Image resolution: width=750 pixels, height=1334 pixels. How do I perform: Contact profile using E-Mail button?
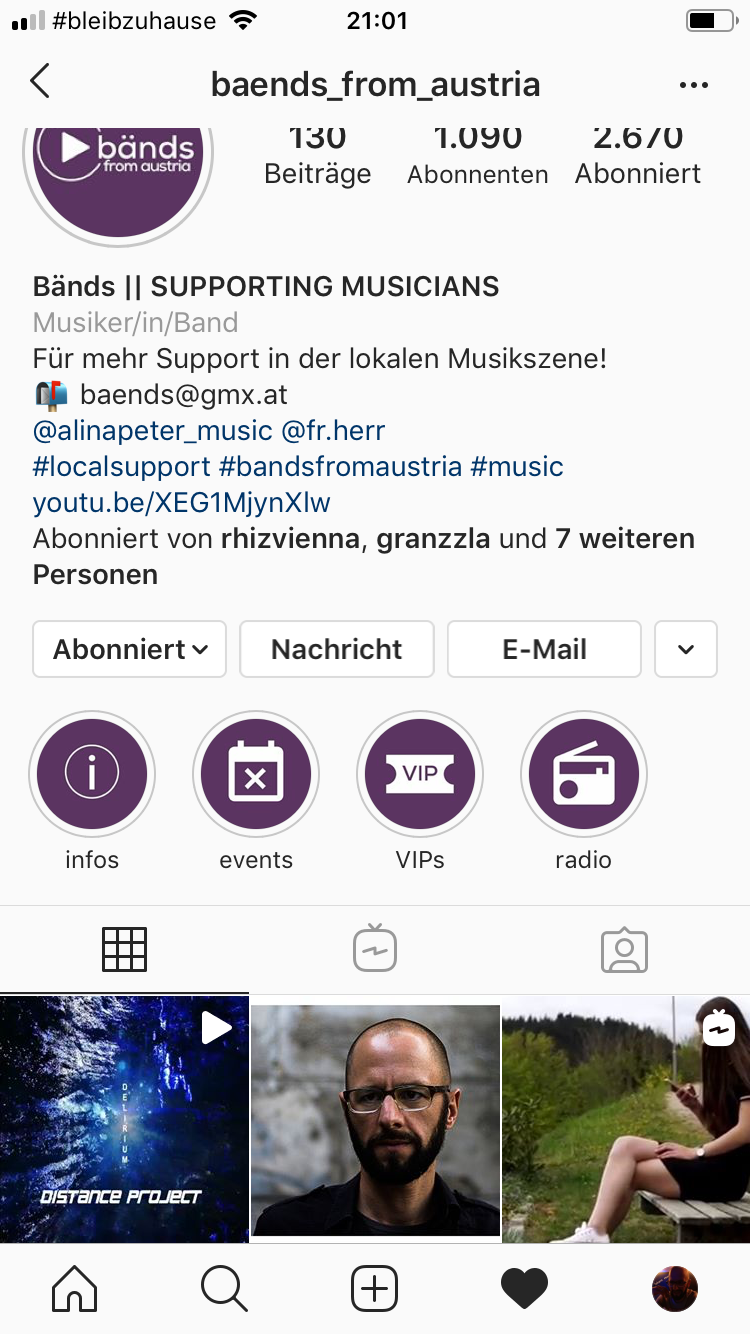[x=544, y=649]
